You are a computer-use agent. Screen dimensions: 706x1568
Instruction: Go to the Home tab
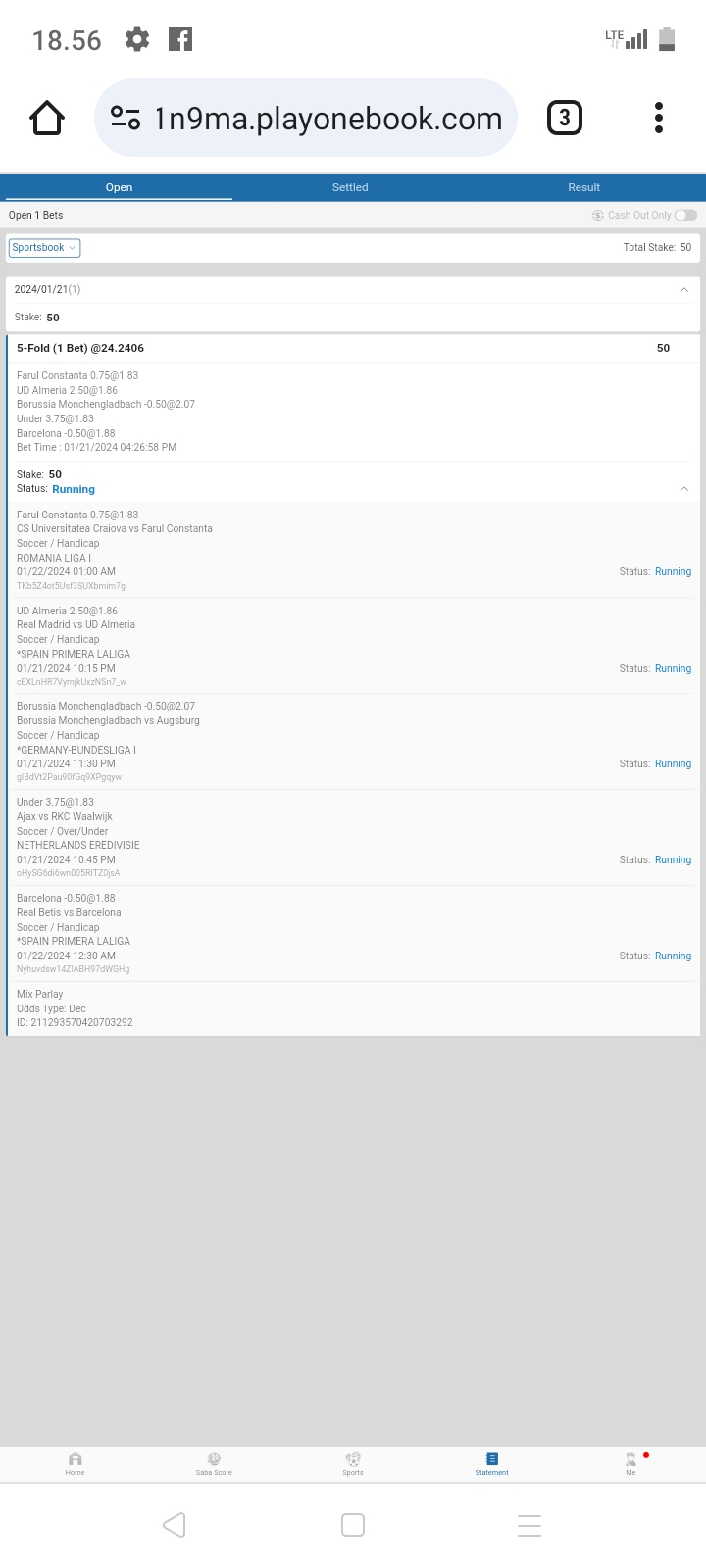tap(76, 1464)
